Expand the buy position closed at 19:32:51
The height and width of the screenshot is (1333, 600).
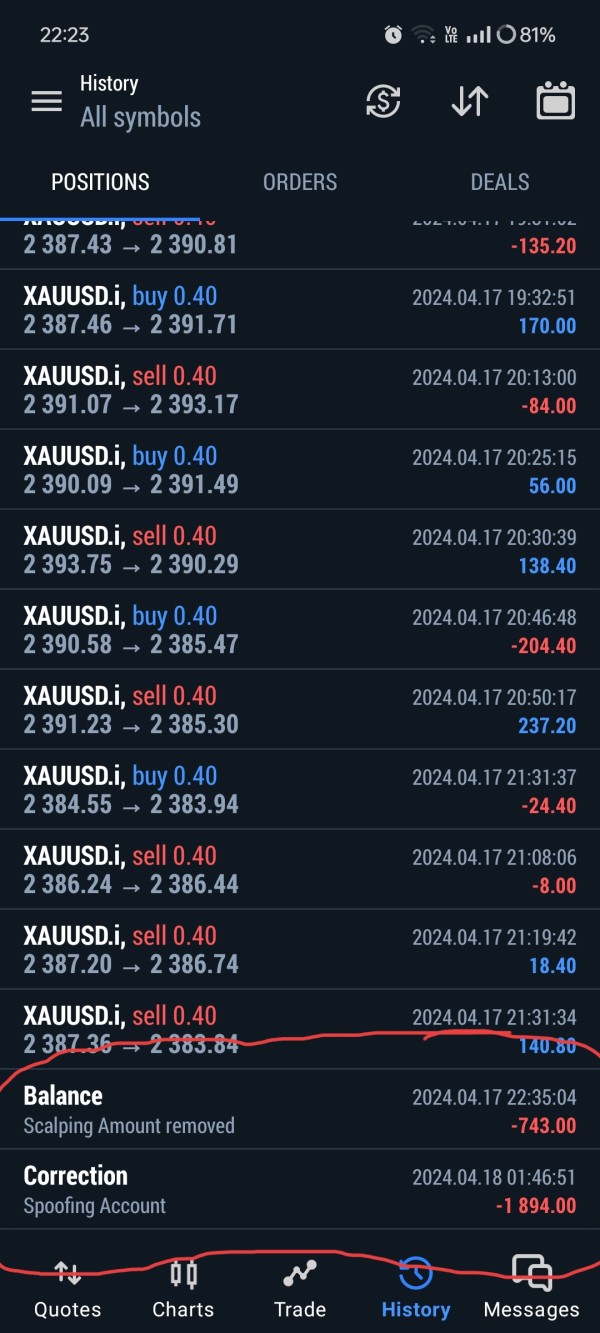click(x=300, y=310)
